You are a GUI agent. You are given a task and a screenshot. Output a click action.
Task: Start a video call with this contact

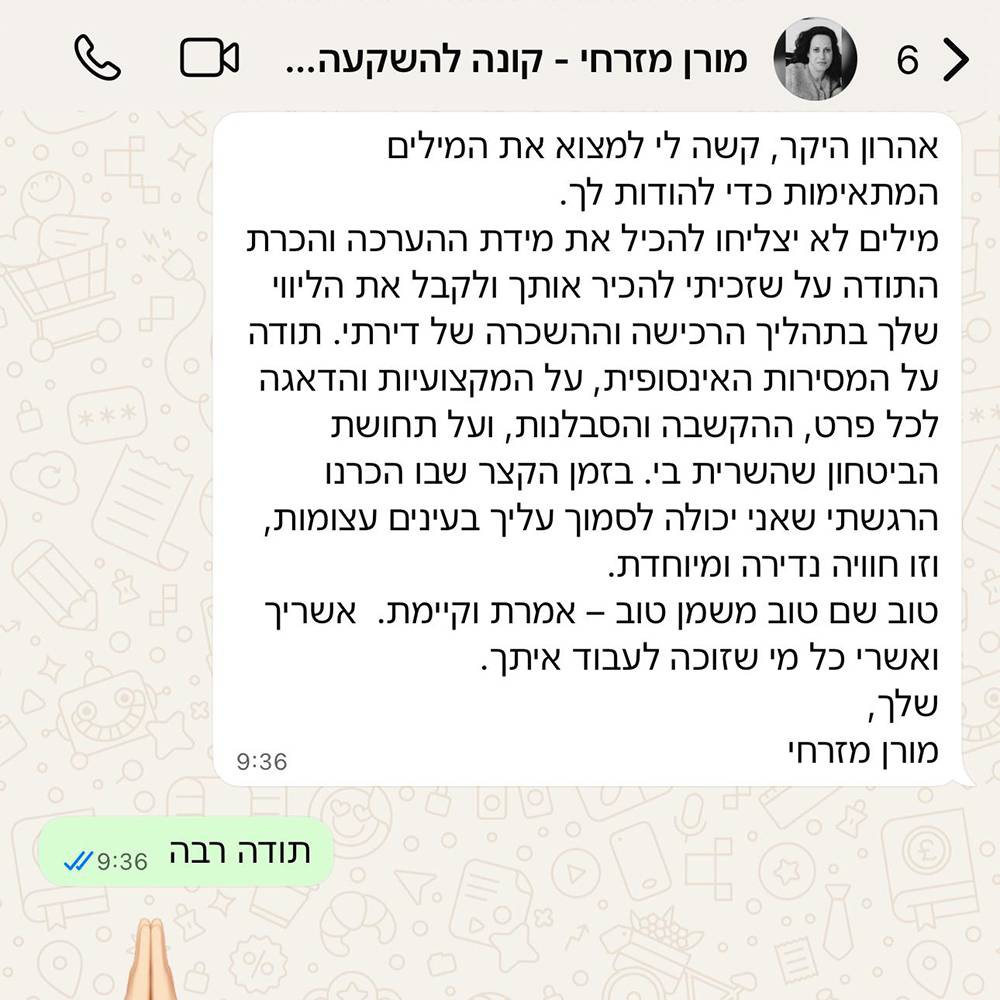coord(209,59)
